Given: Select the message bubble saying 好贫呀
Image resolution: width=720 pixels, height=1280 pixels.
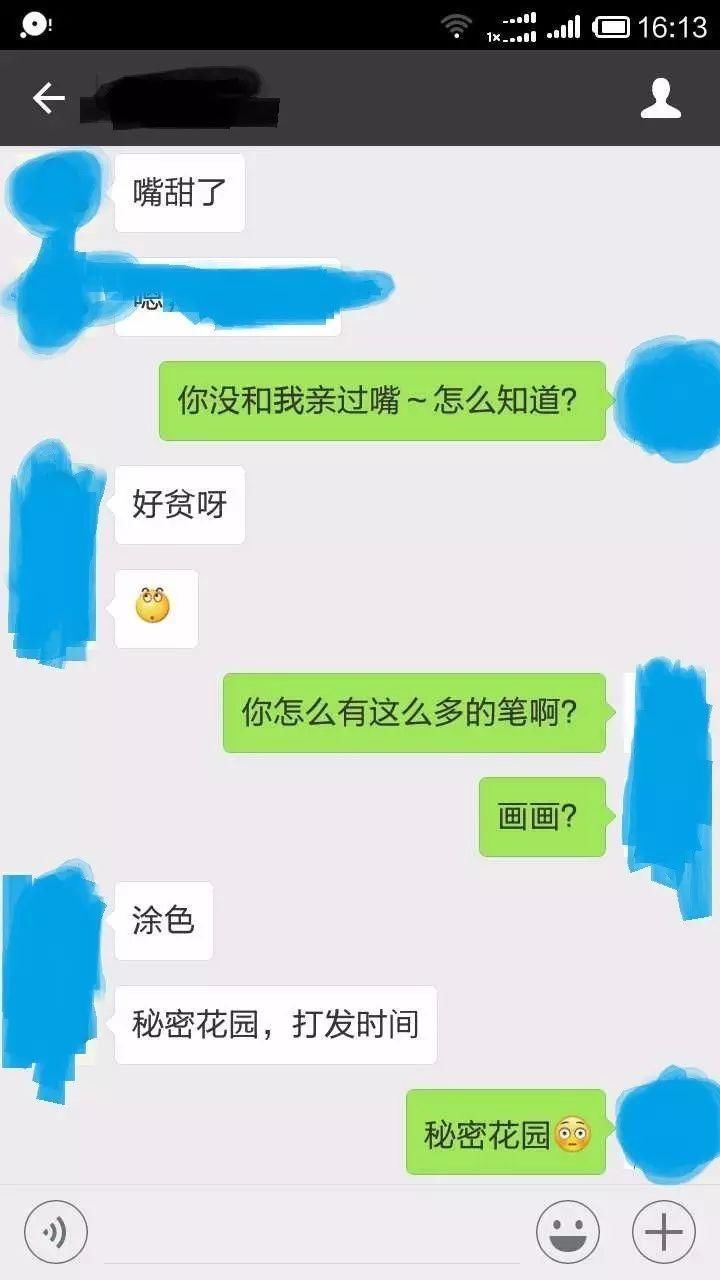Looking at the screenshot, I should click(x=178, y=505).
